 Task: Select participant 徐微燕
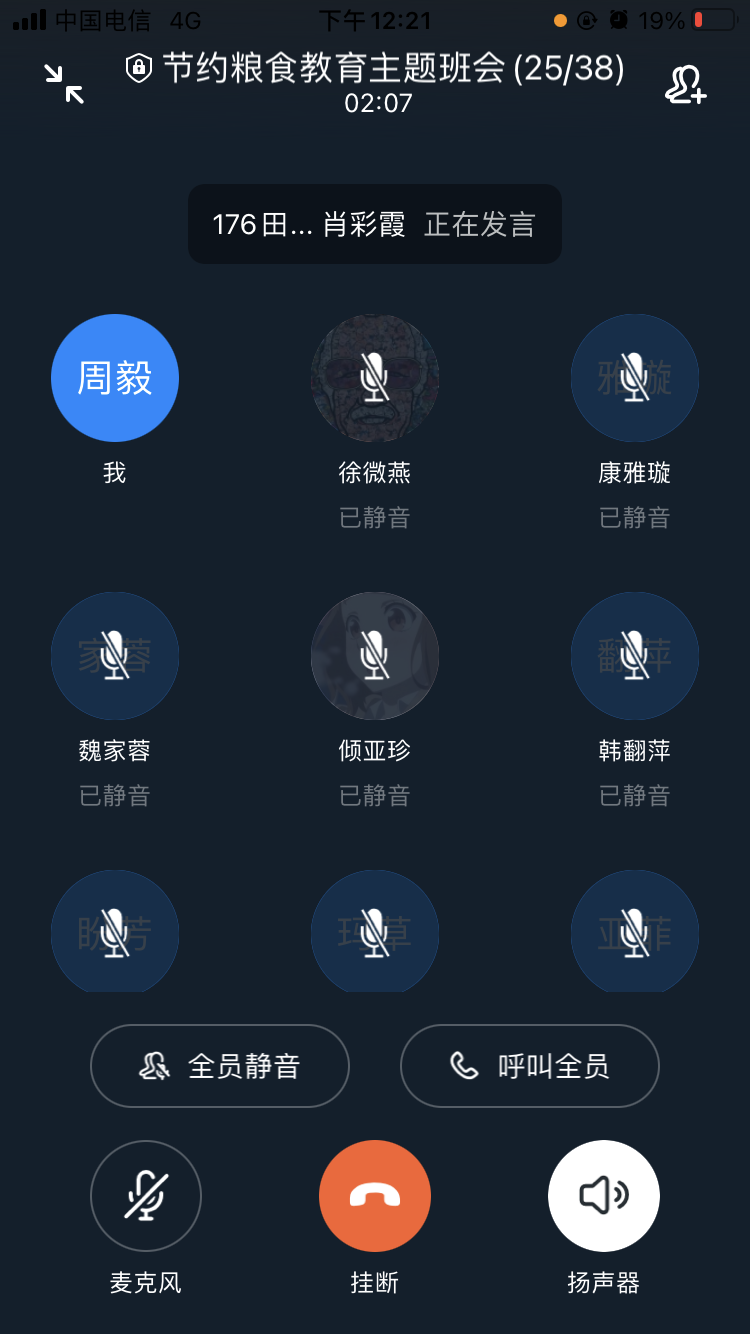coord(375,378)
